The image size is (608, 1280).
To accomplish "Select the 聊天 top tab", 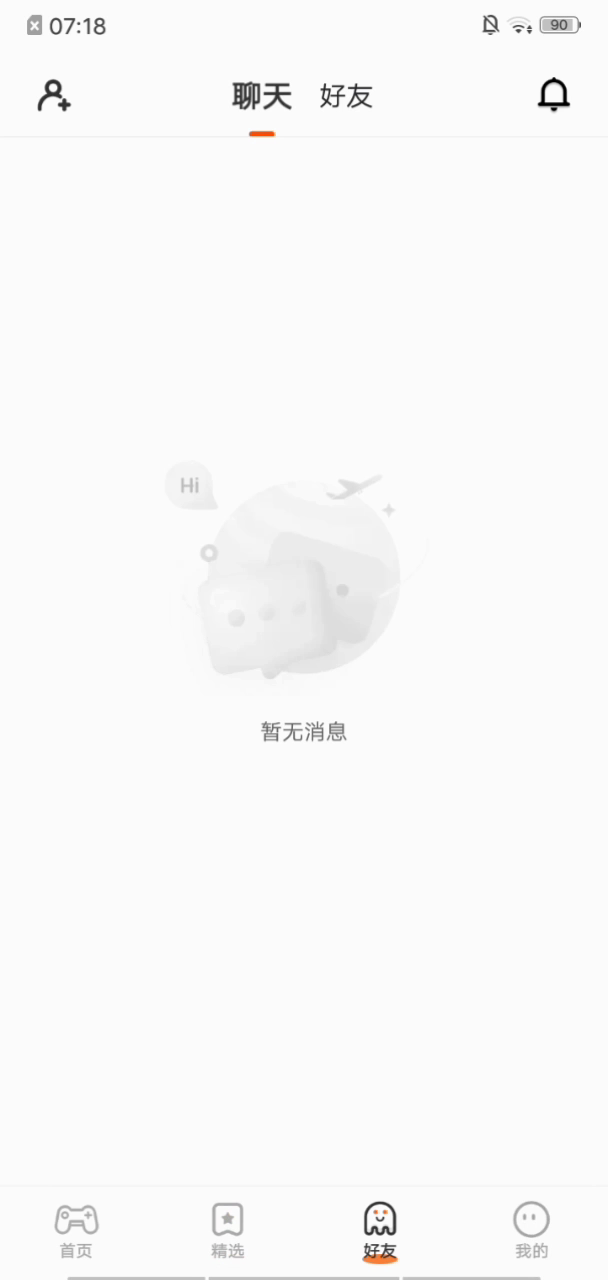I will 262,97.
